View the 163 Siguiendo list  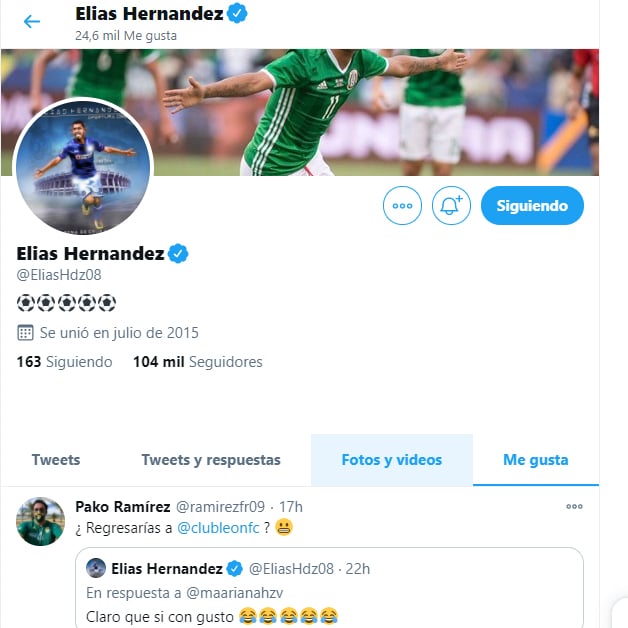tap(65, 362)
